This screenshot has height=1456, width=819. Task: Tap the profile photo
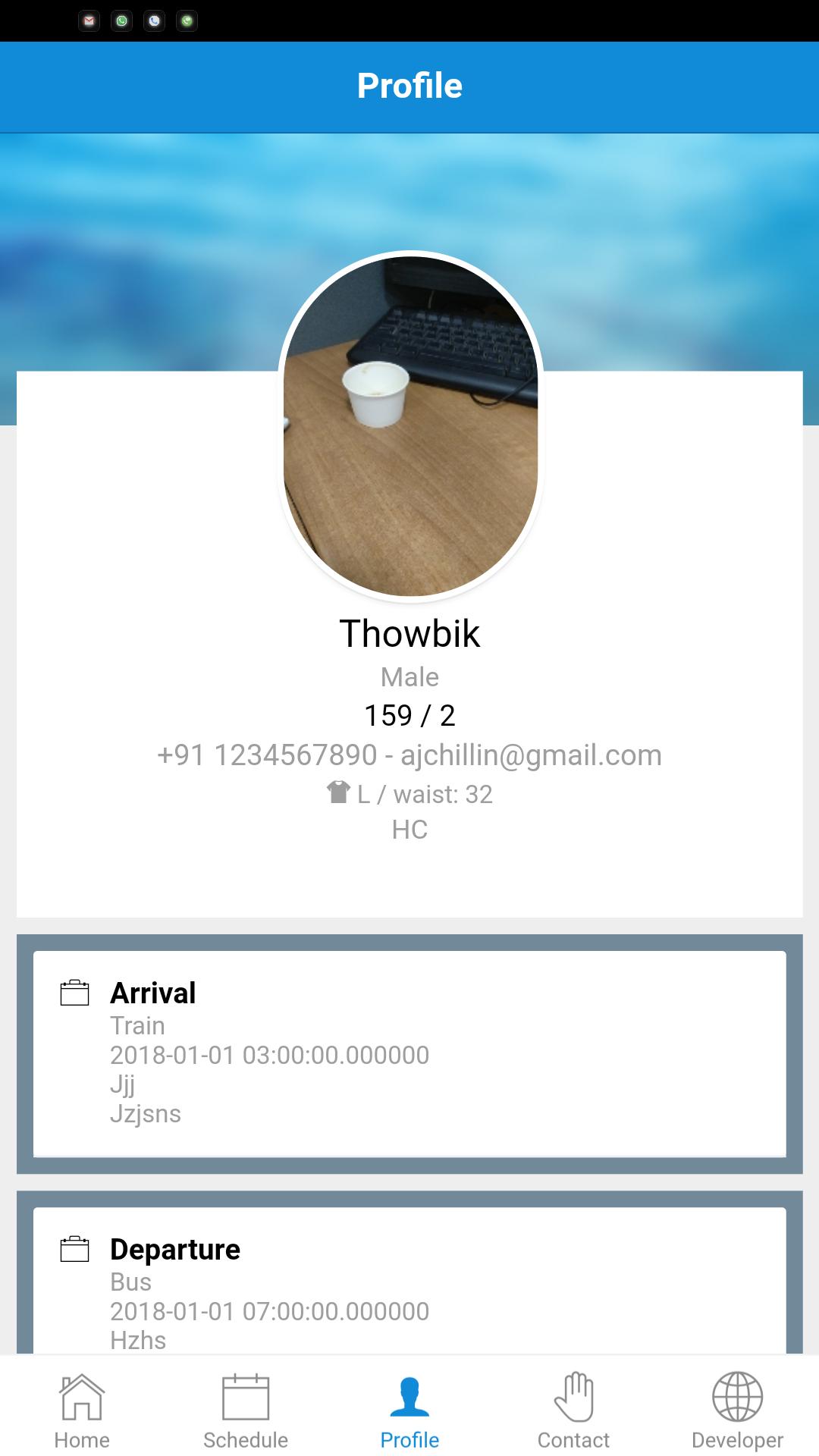tap(410, 426)
